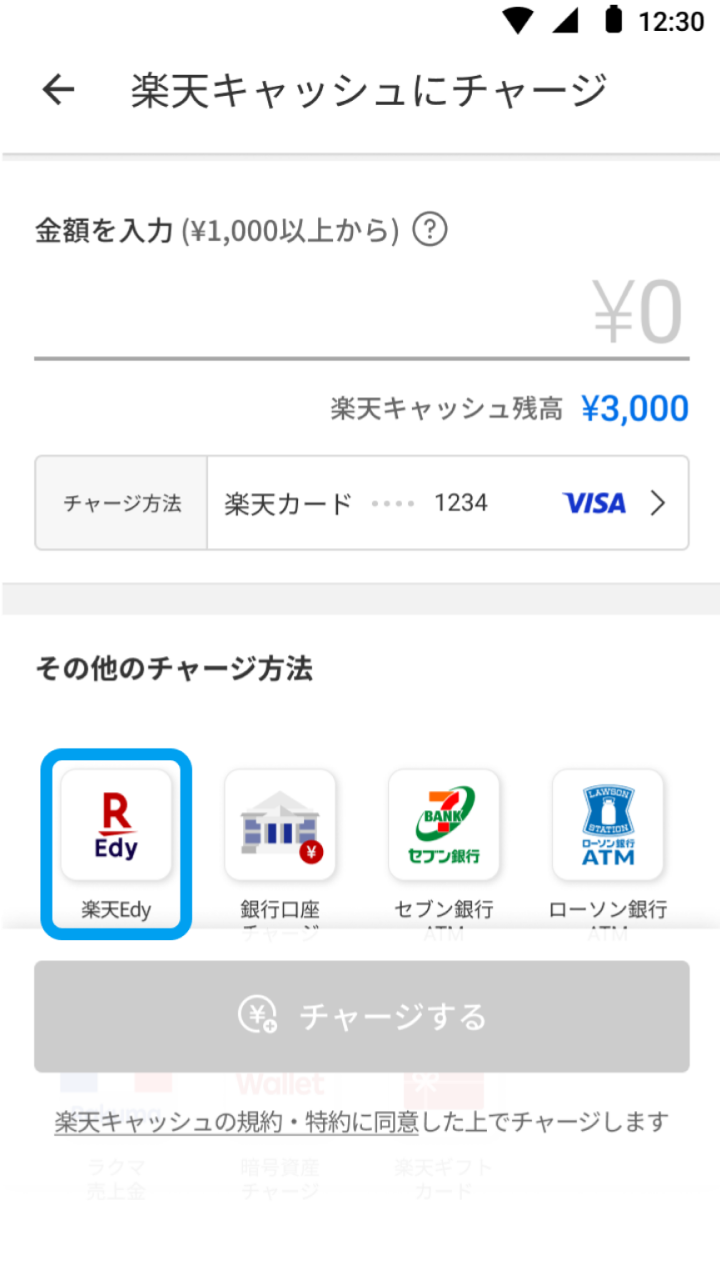Pick ローソン銀行 ATM charge option
This screenshot has width=720, height=1280.
coord(608,842)
